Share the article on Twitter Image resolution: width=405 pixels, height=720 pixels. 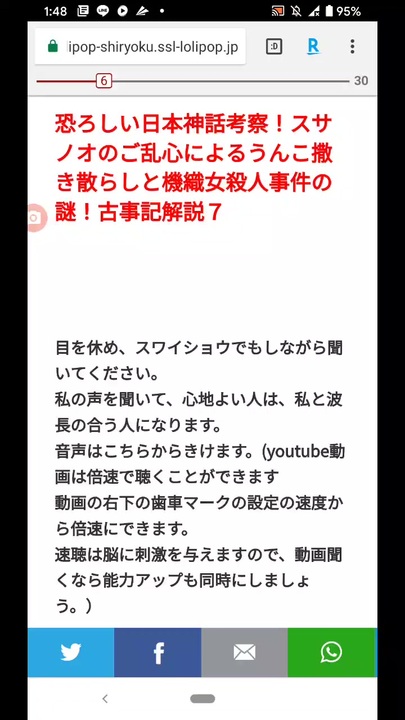coord(71,652)
